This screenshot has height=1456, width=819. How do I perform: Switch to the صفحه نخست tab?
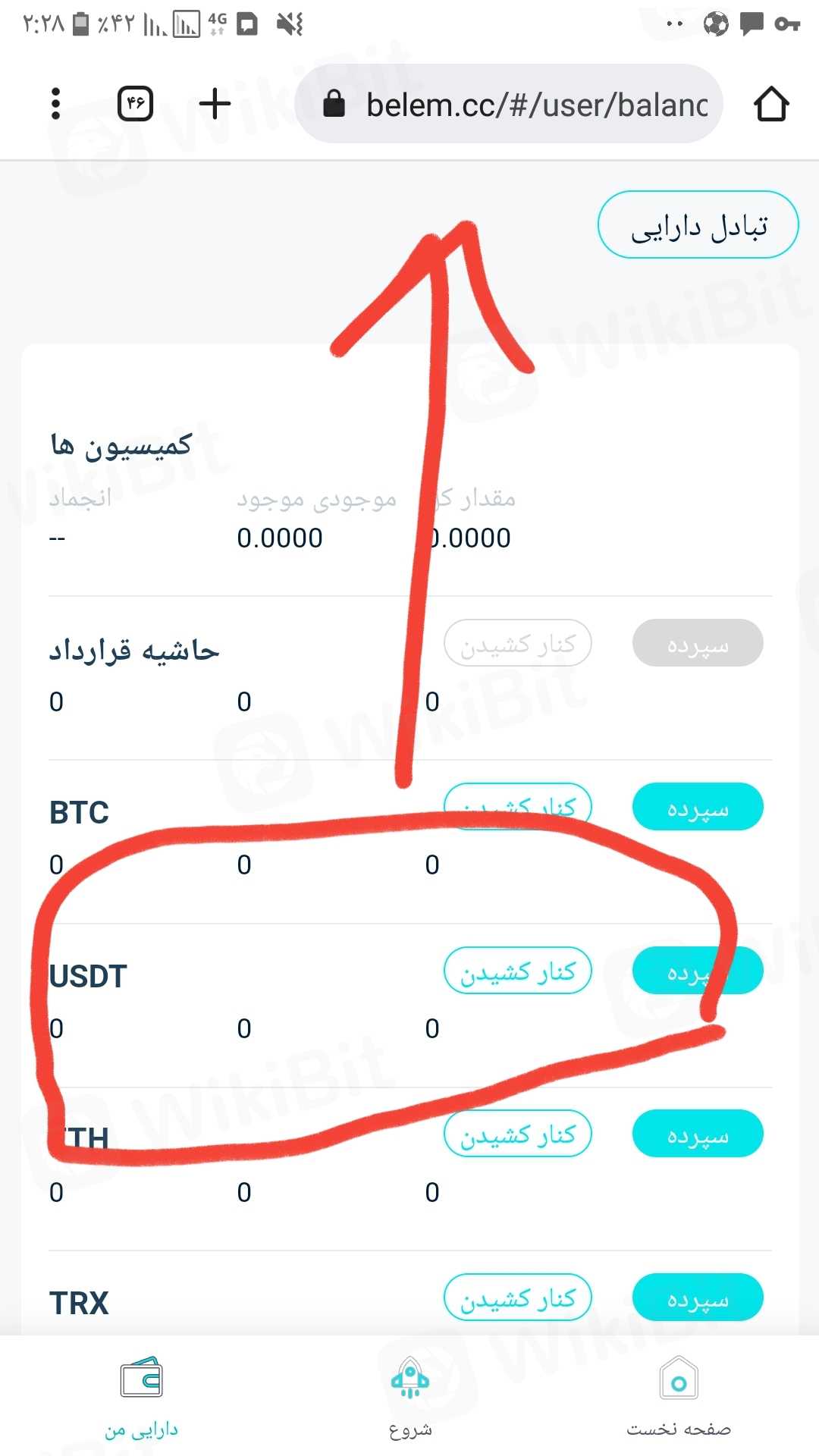(679, 1397)
